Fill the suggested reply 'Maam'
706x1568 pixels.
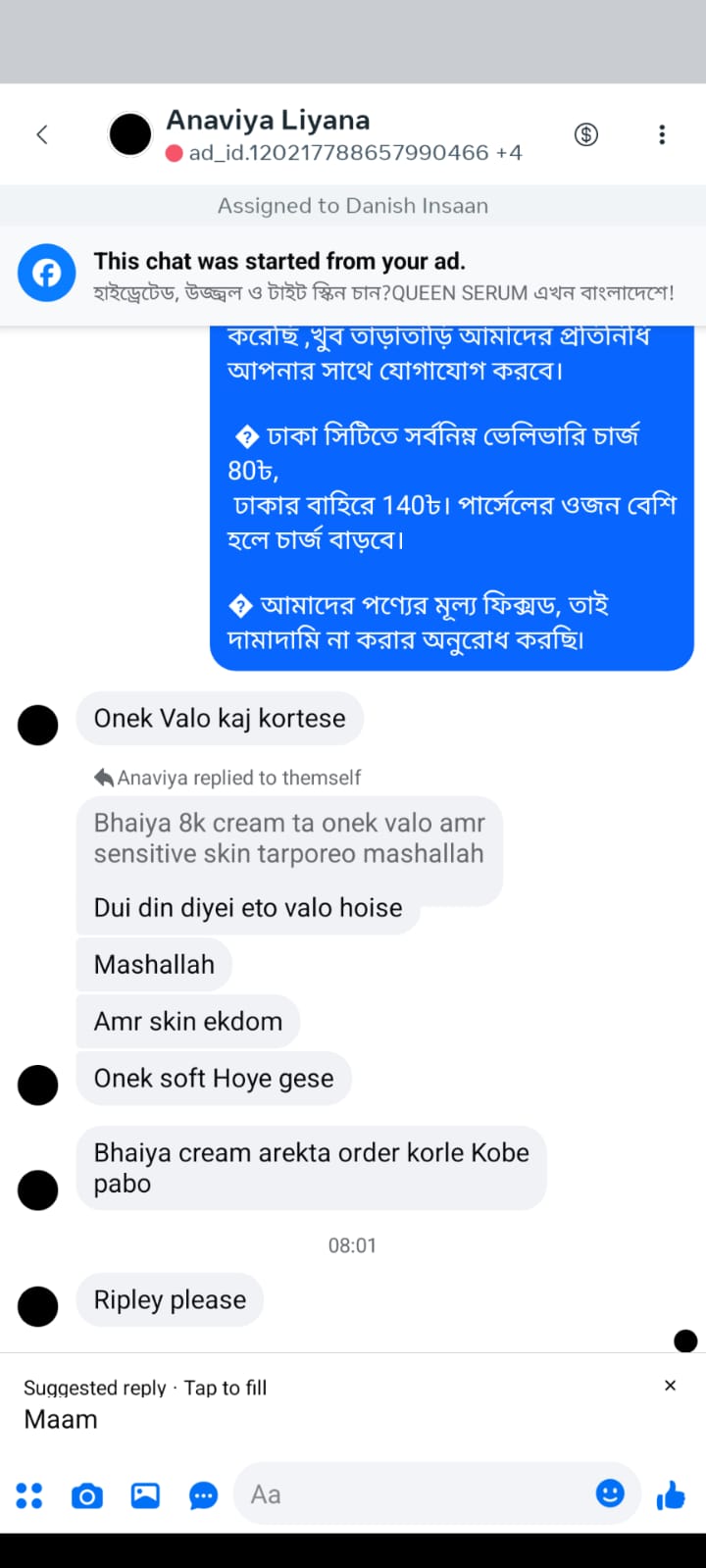click(61, 1419)
